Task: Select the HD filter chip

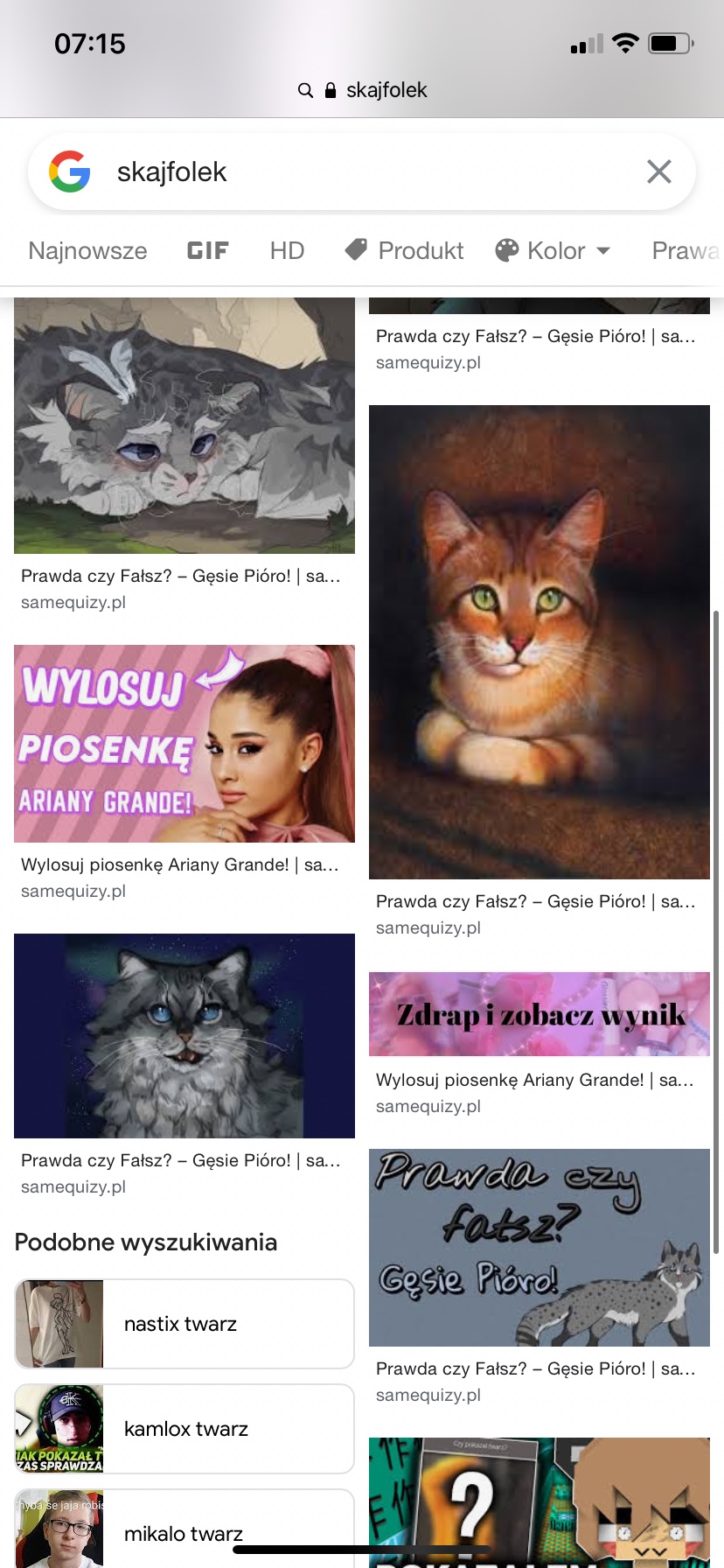Action: pos(287,251)
